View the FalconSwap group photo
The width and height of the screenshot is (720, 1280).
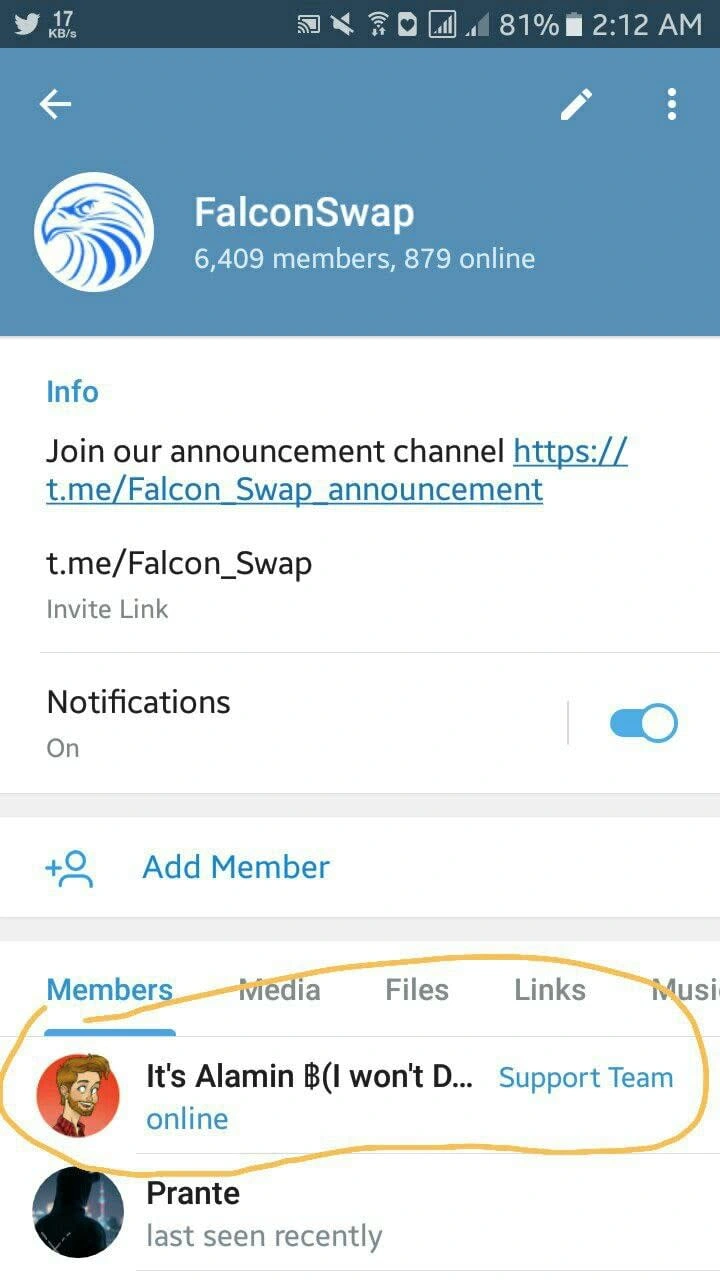(x=94, y=232)
